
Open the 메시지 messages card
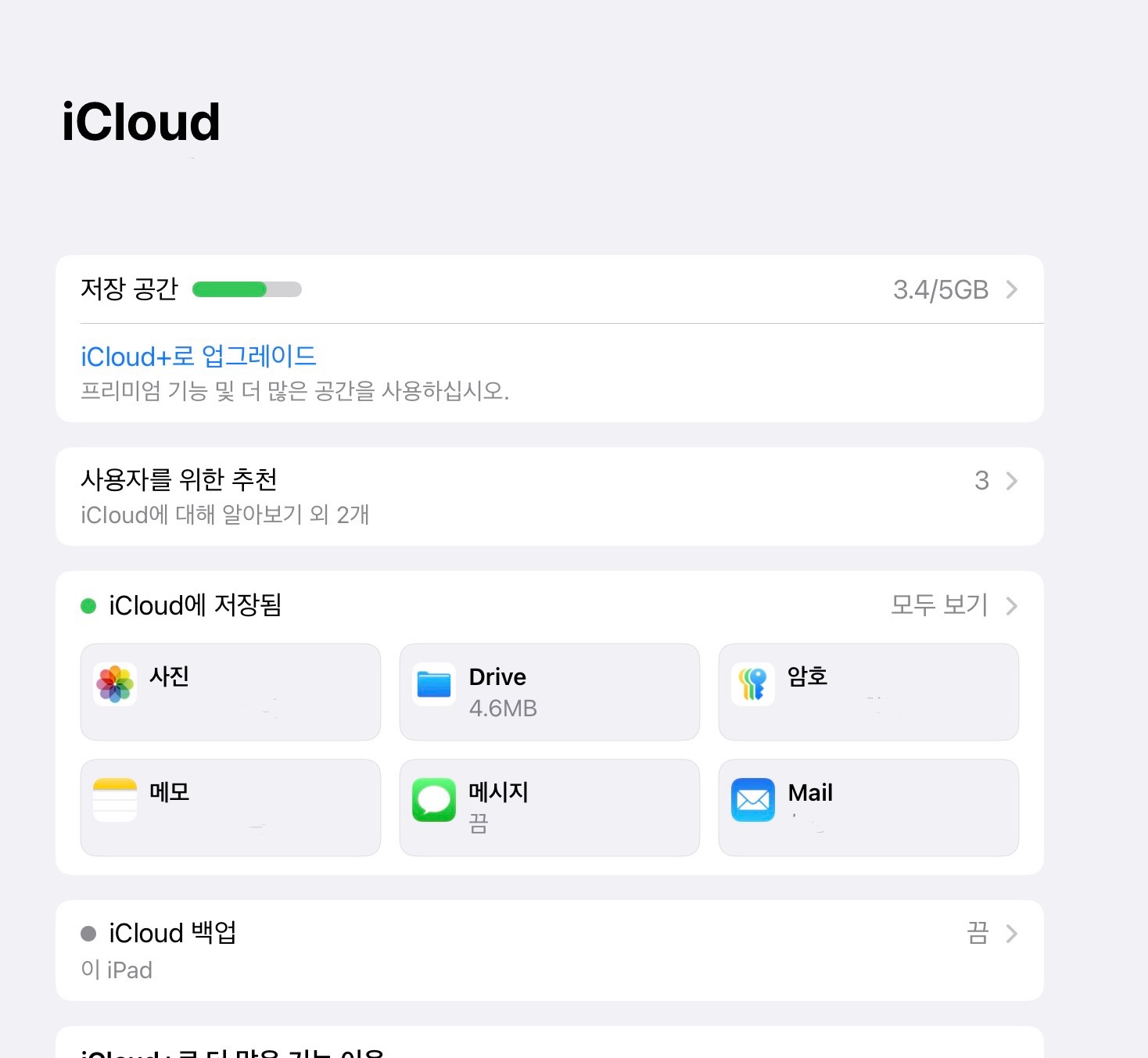[549, 807]
